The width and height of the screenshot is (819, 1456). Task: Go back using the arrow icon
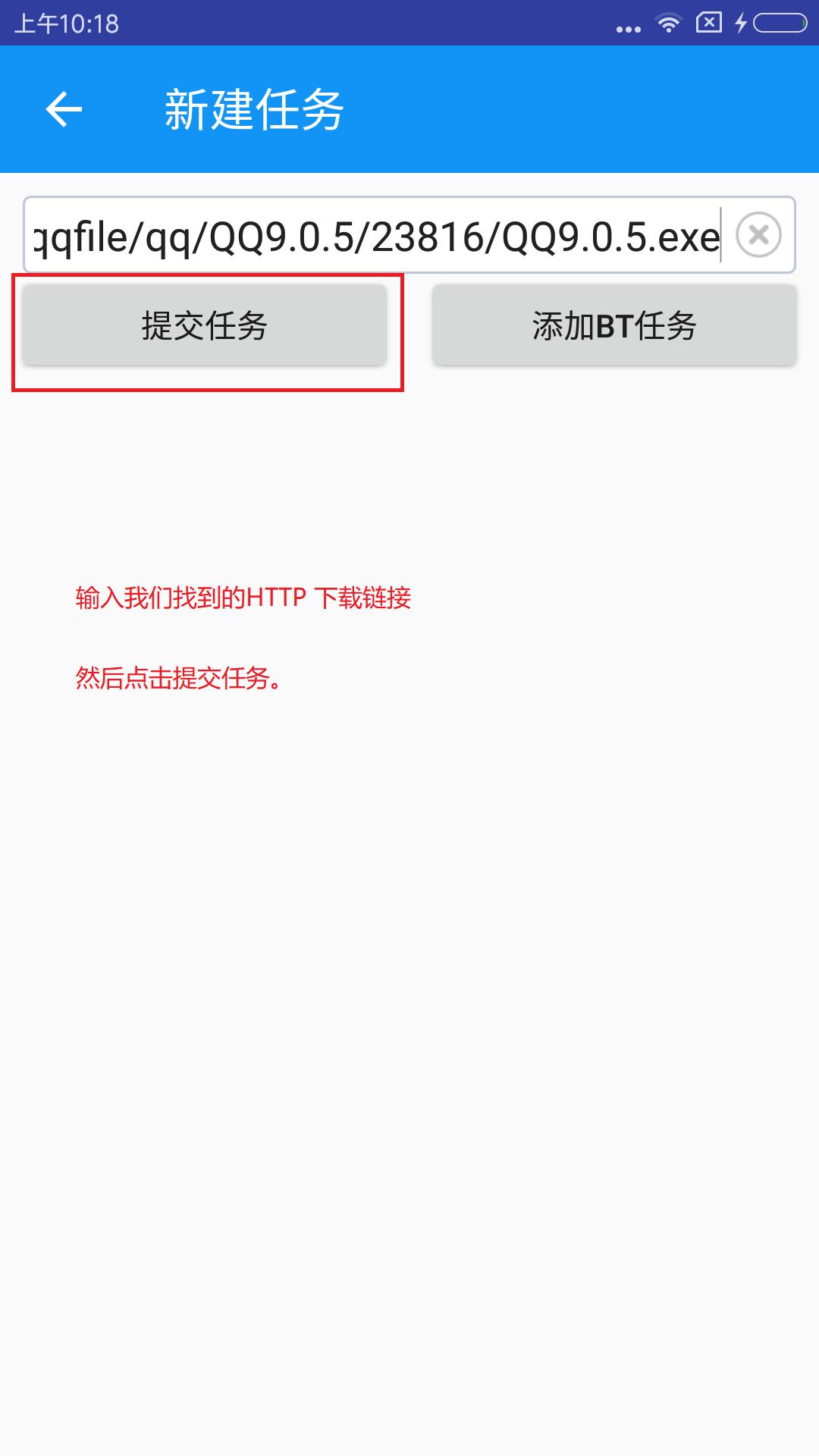pyautogui.click(x=64, y=109)
